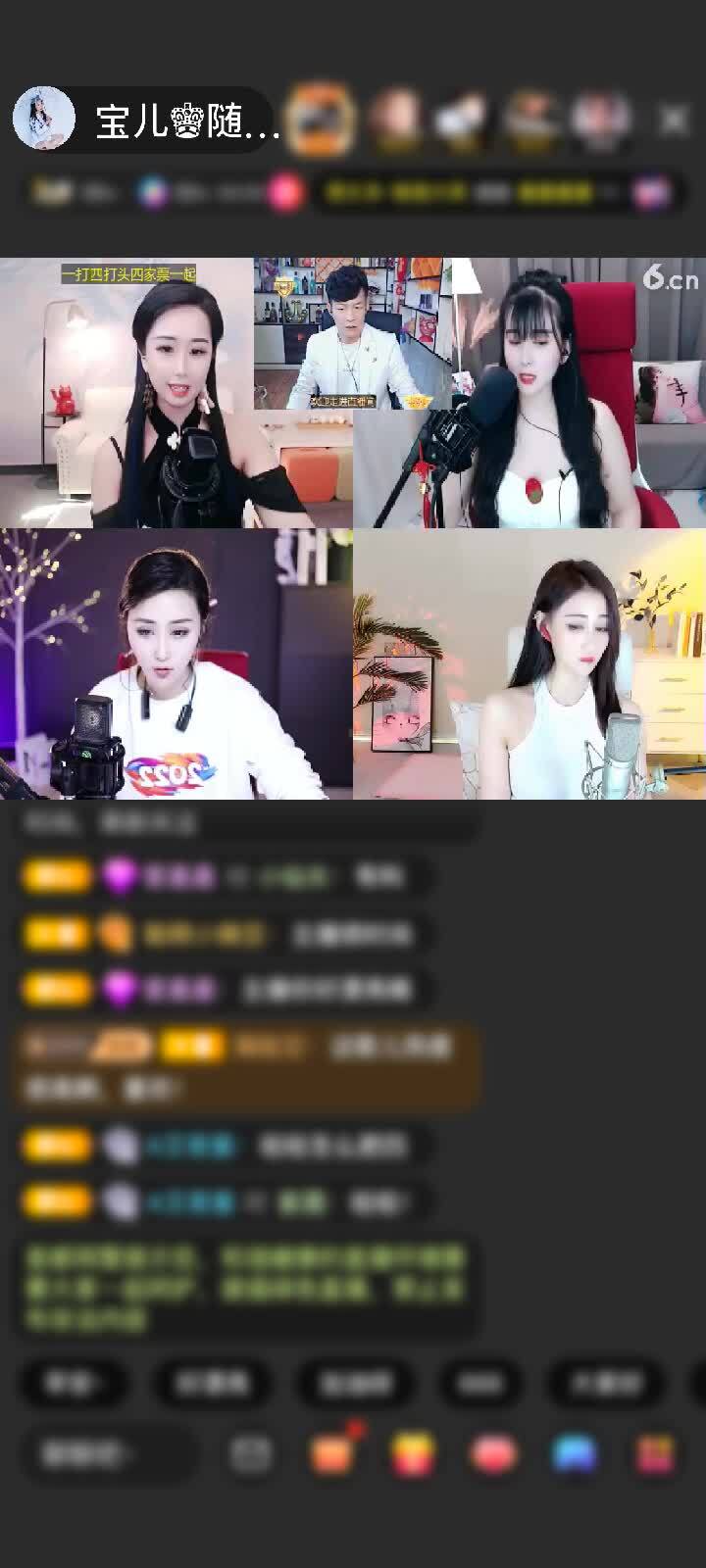This screenshot has width=706, height=1568.
Task: Close the live stream room
Action: click(x=673, y=120)
